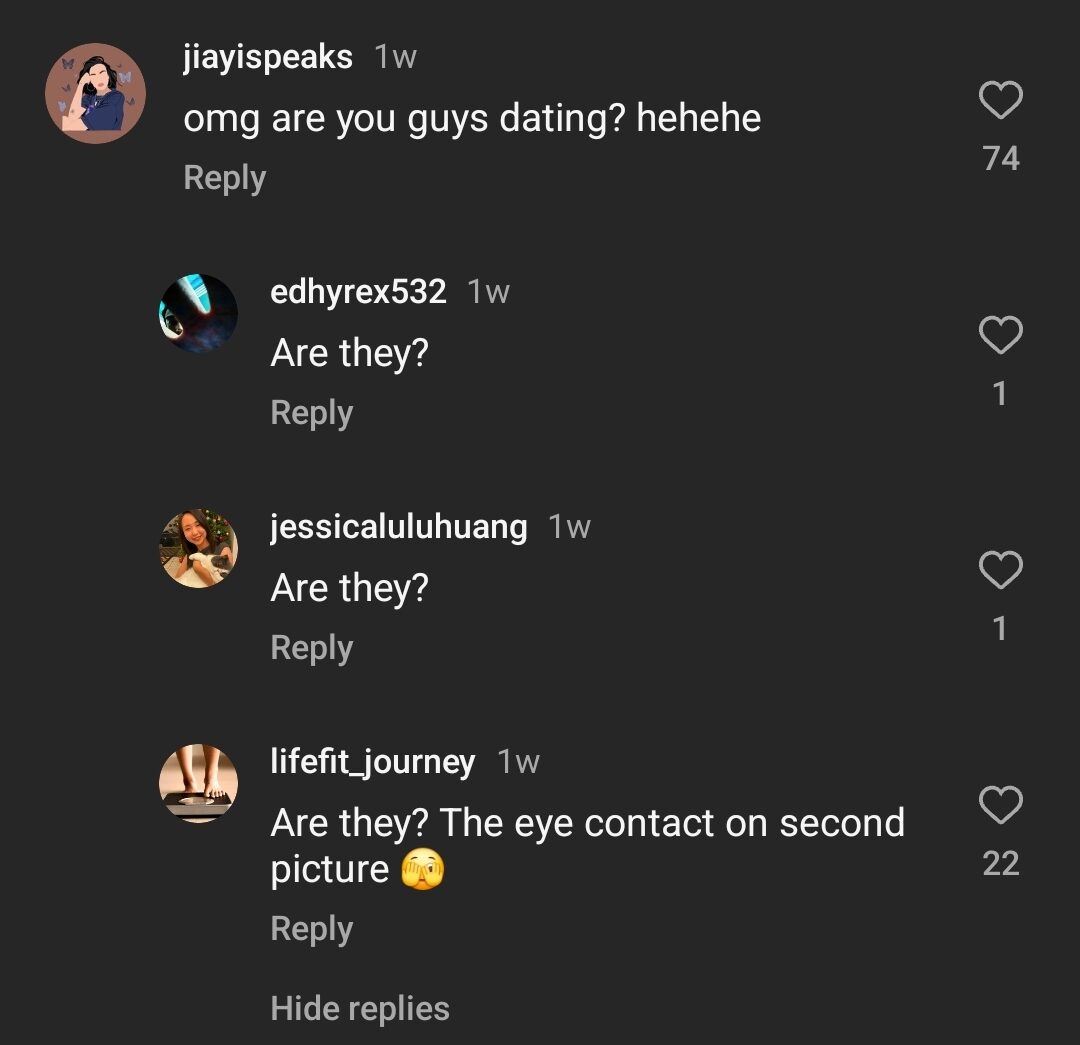Open jessicaluluhuang's profile photo
Viewport: 1080px width, 1045px height.
click(x=199, y=548)
